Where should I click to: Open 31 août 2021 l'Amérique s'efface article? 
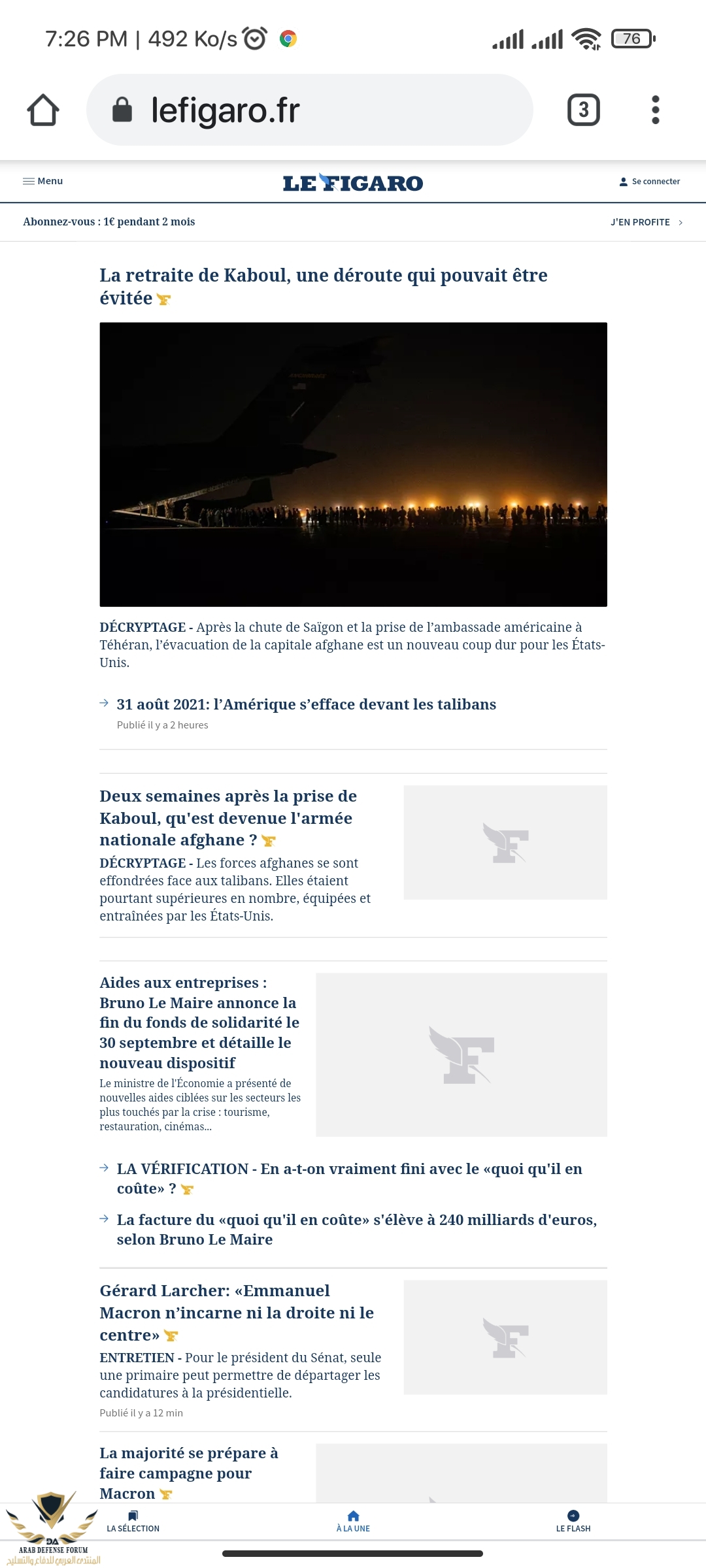(306, 704)
